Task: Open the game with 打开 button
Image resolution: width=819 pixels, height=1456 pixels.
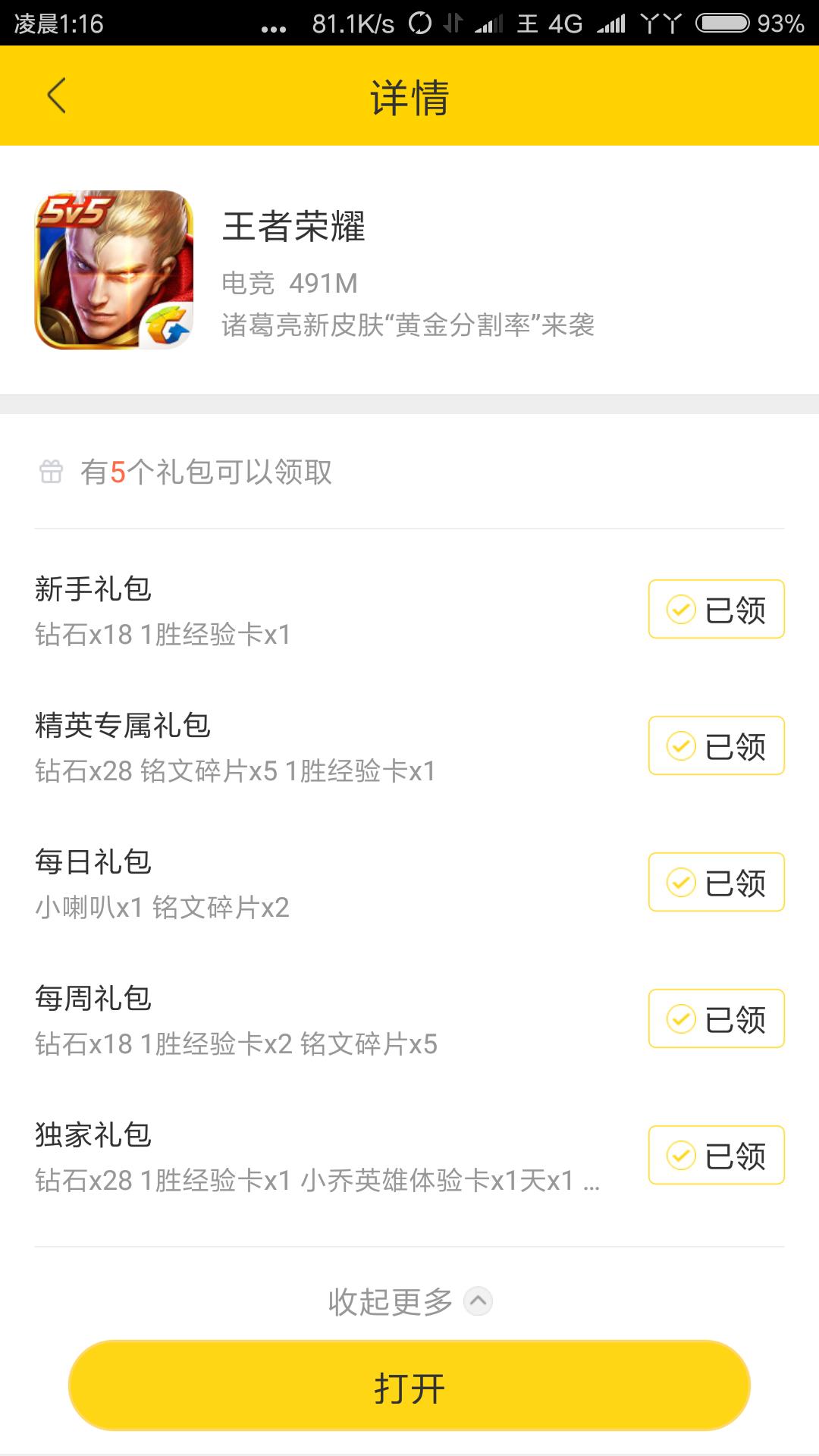Action: (409, 1386)
